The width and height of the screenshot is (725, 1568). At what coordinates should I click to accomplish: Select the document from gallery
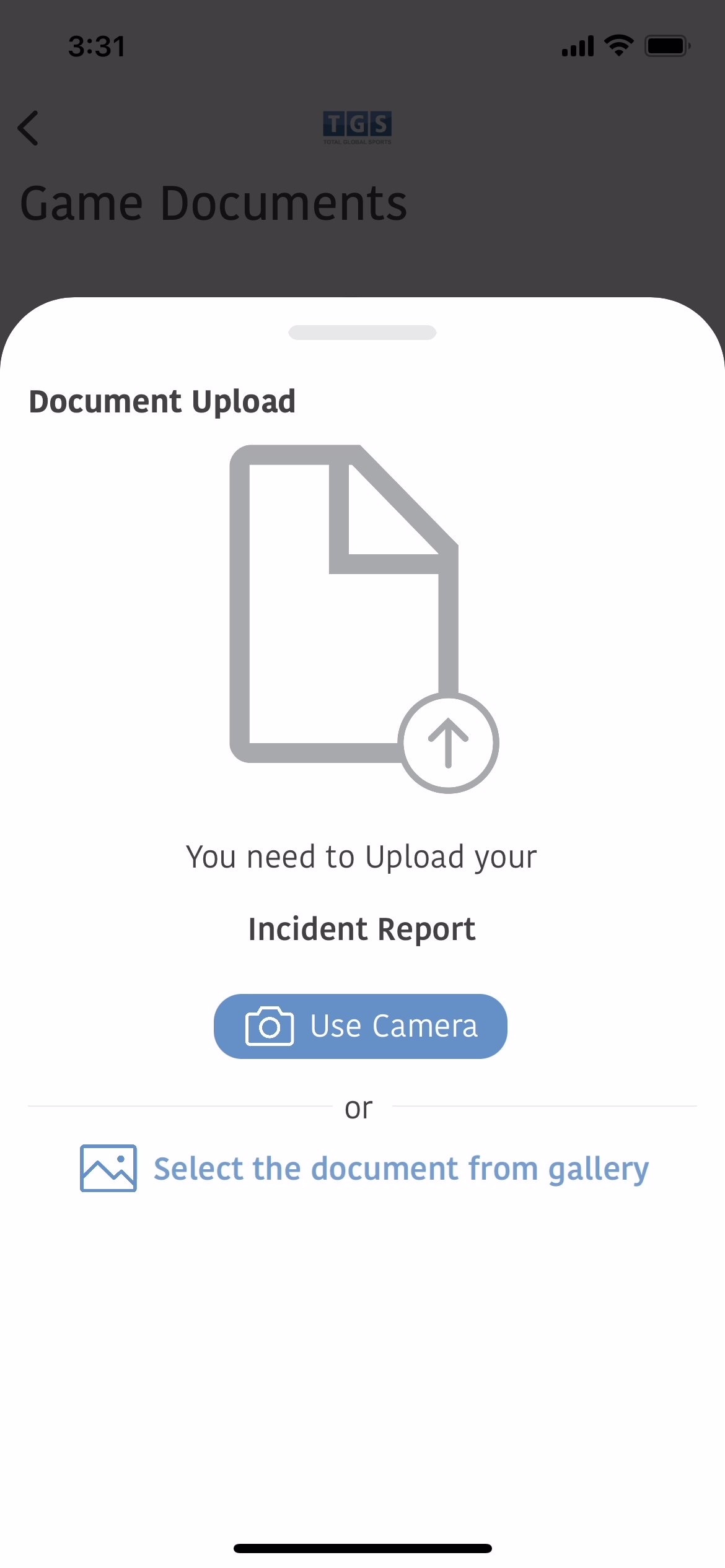click(x=366, y=1168)
